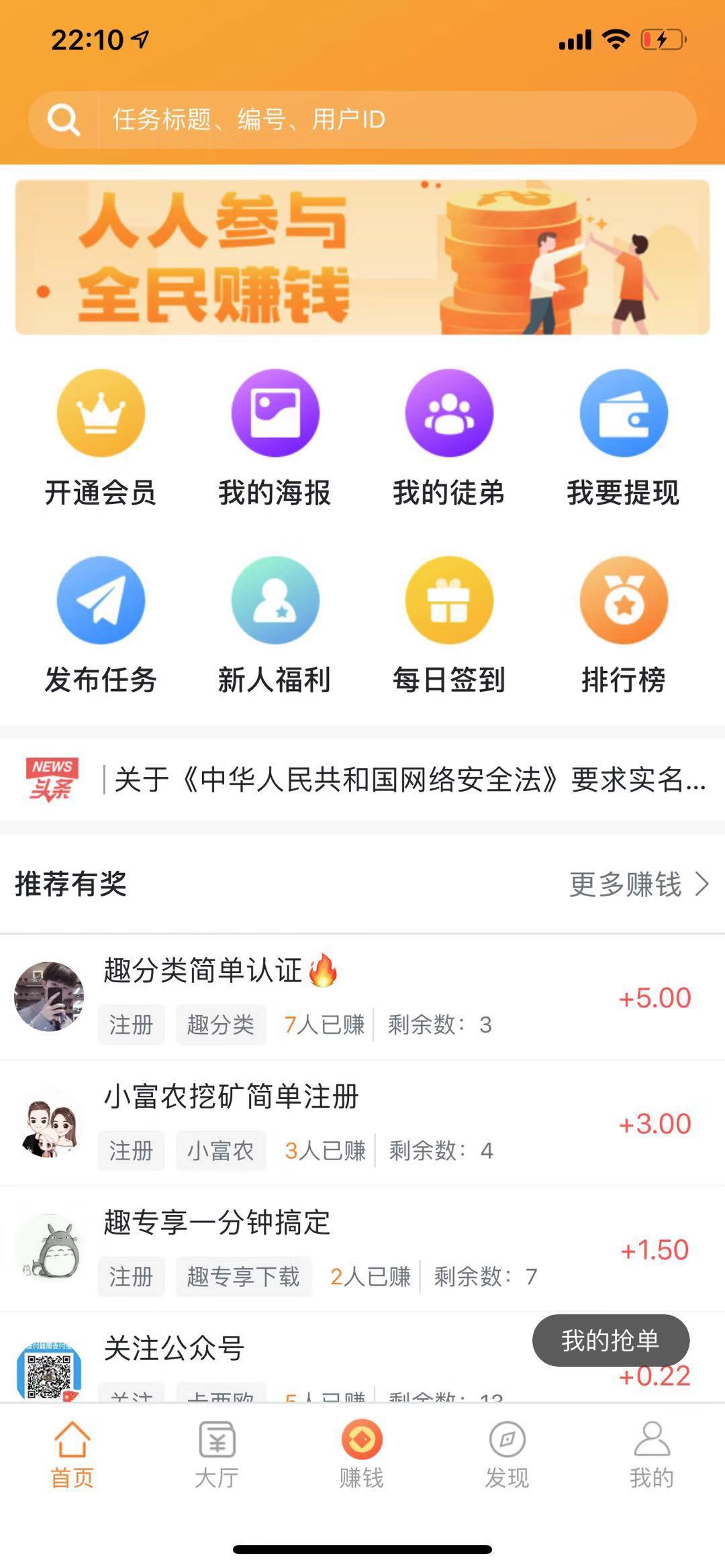Open 排行榜 ranking medal icon
725x1568 pixels.
click(x=623, y=602)
